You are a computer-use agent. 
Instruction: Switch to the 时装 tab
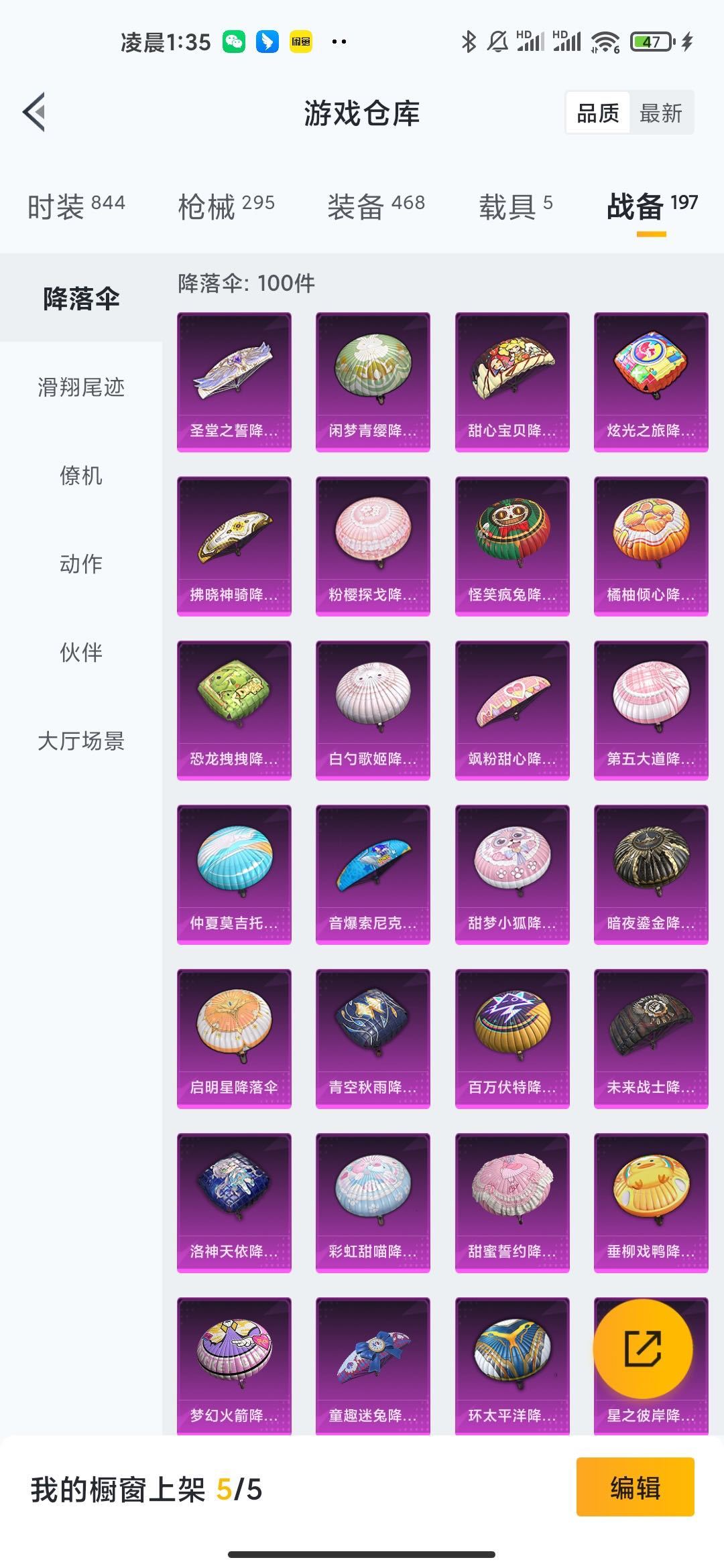(76, 206)
